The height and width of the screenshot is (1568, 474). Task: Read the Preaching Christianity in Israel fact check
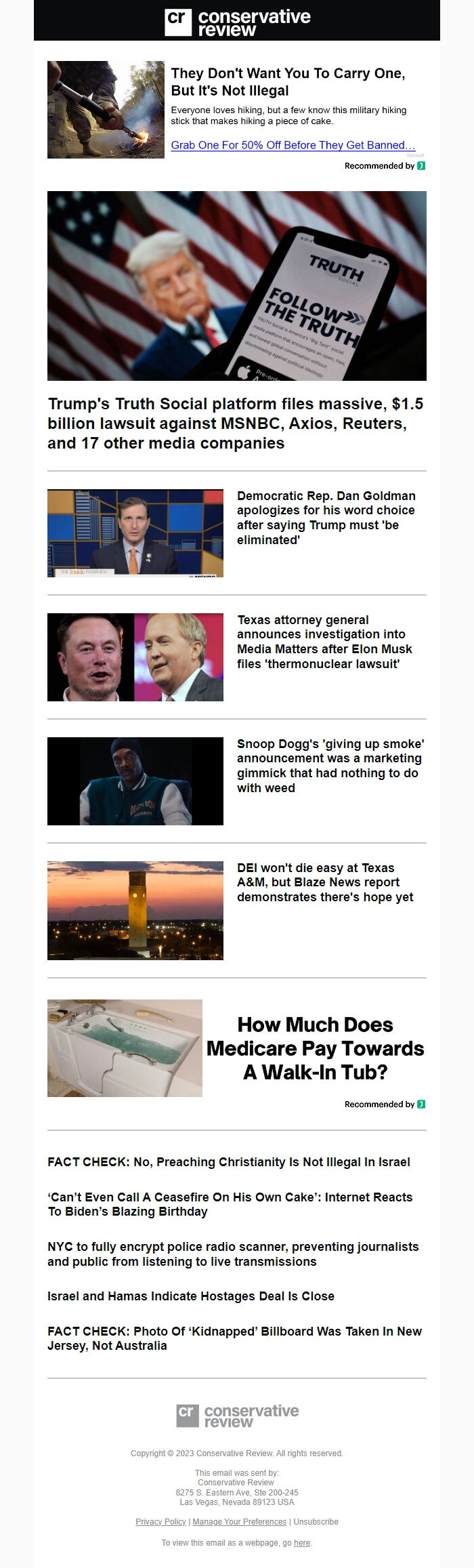[x=229, y=1162]
